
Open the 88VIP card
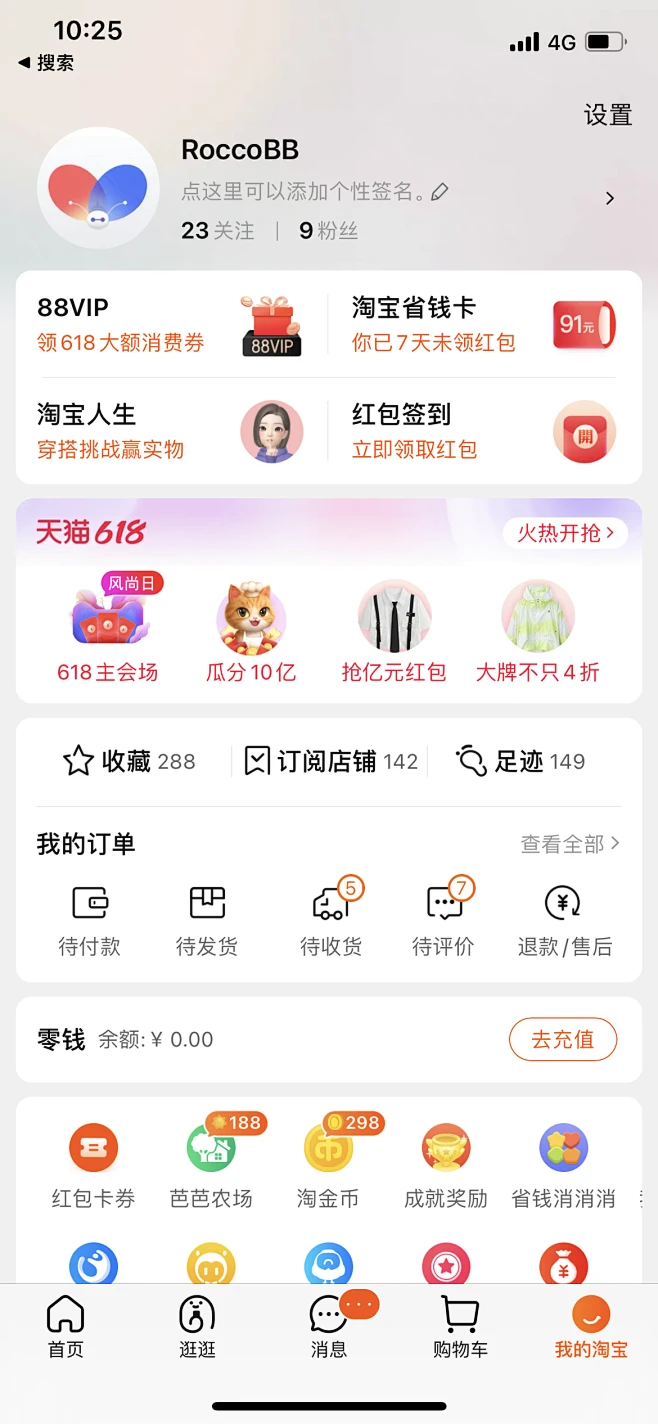click(x=170, y=325)
